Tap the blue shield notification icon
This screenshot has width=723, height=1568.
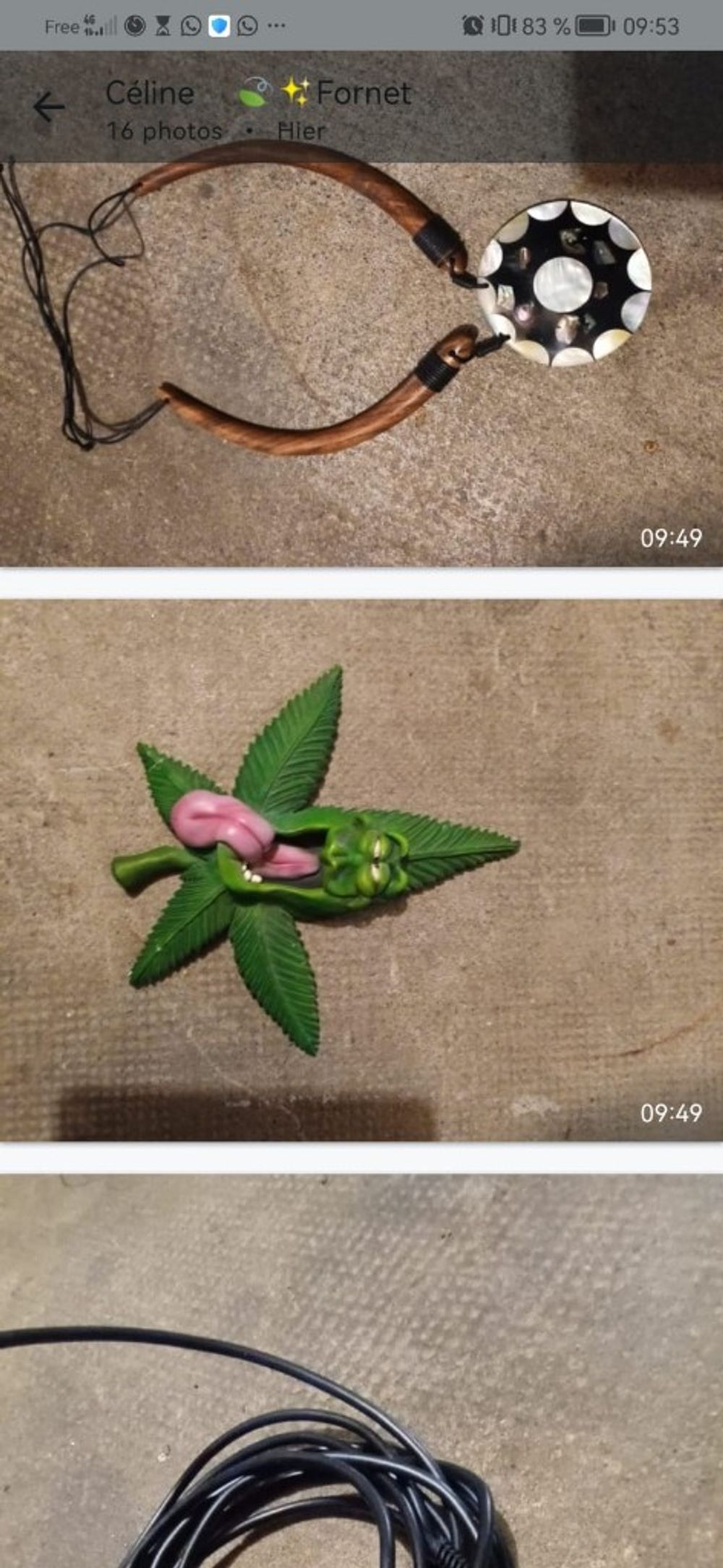tap(218, 24)
